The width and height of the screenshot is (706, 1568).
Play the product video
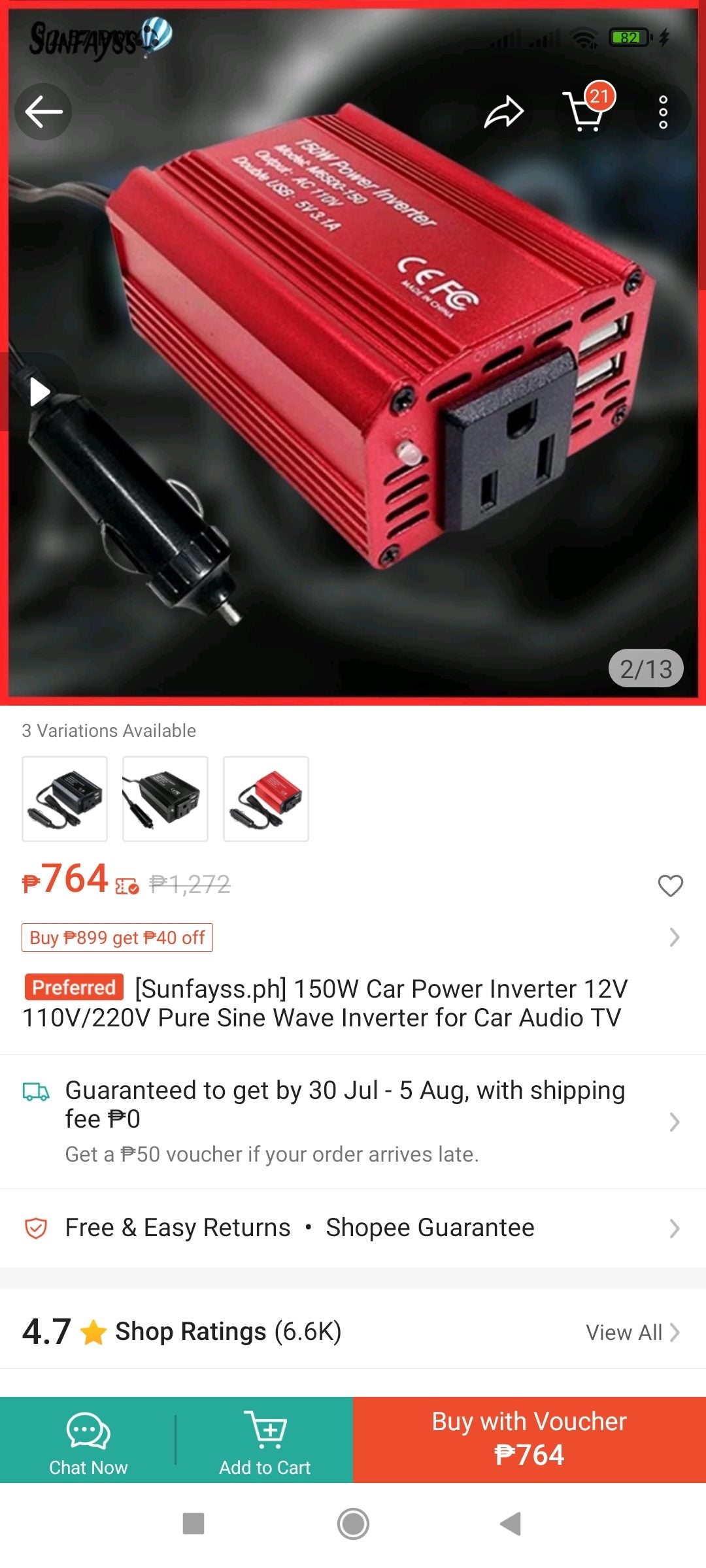(39, 392)
